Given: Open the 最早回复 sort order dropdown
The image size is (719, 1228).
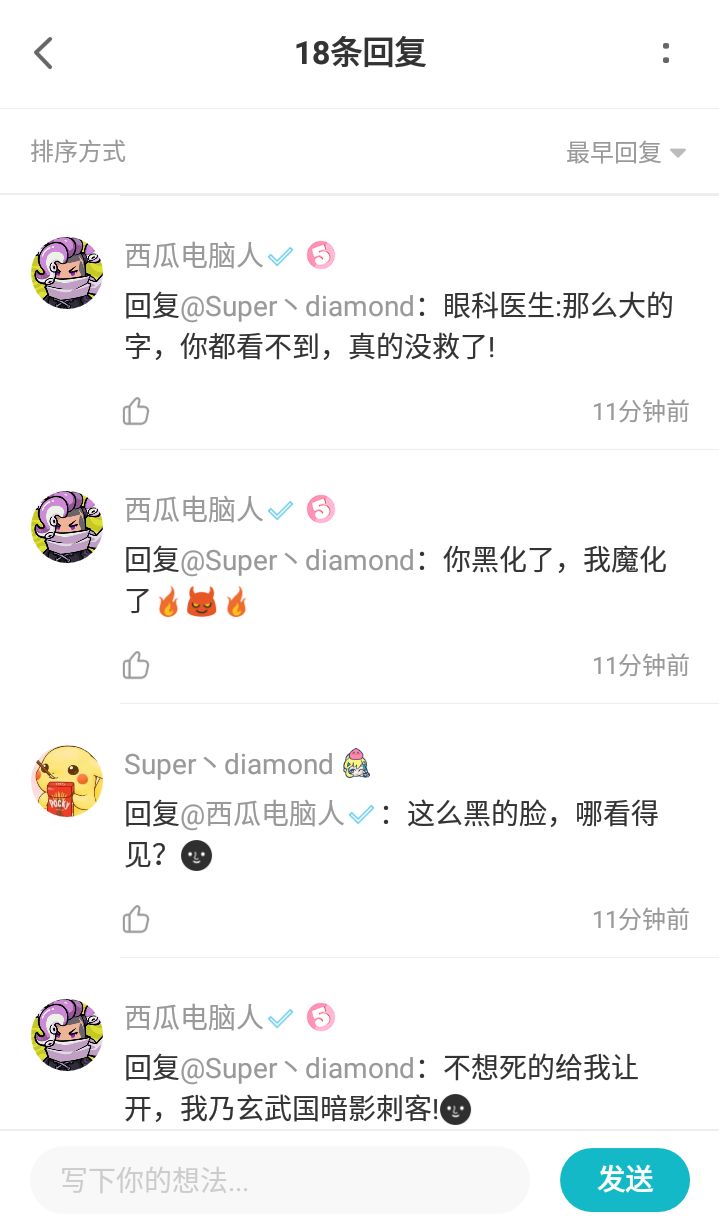Looking at the screenshot, I should [626, 152].
